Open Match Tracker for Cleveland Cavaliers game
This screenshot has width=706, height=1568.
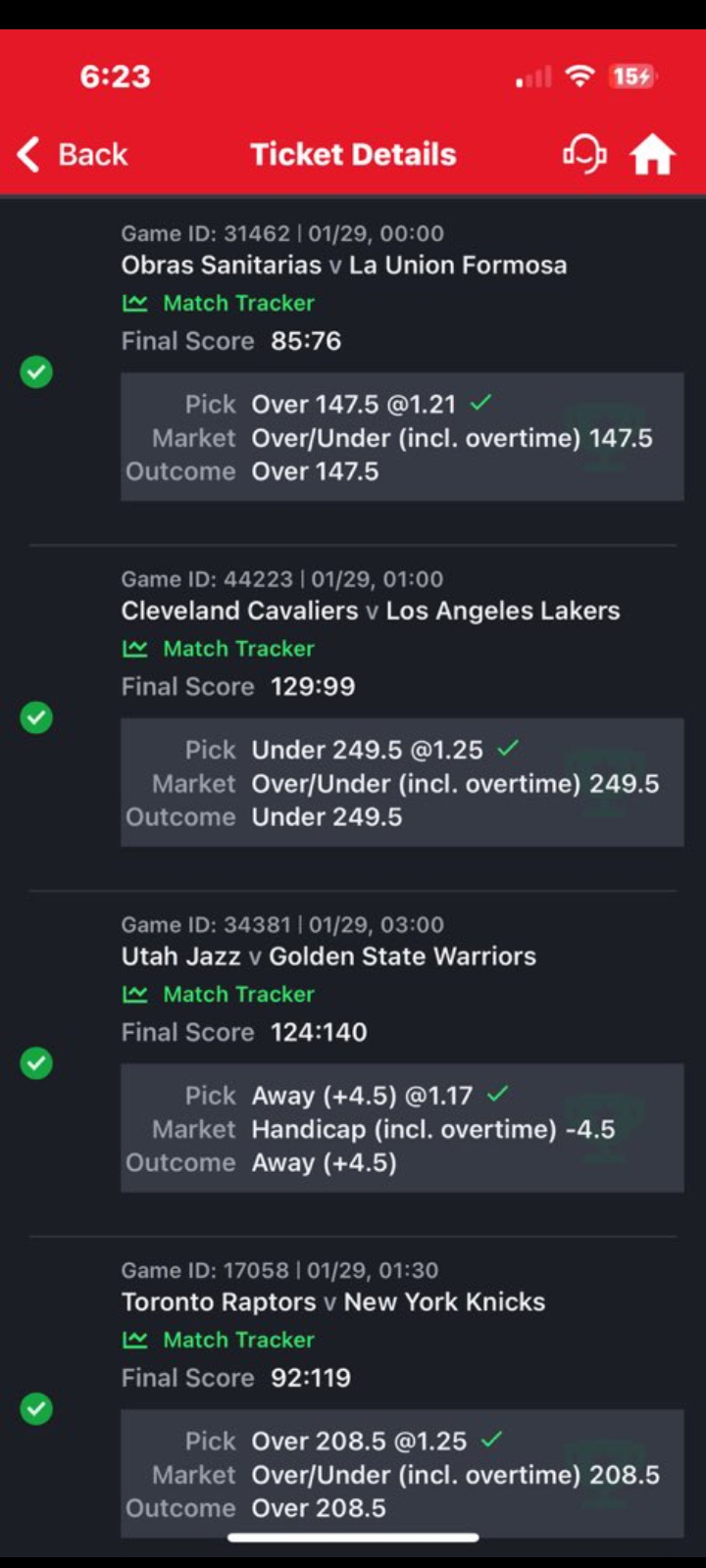click(x=238, y=649)
